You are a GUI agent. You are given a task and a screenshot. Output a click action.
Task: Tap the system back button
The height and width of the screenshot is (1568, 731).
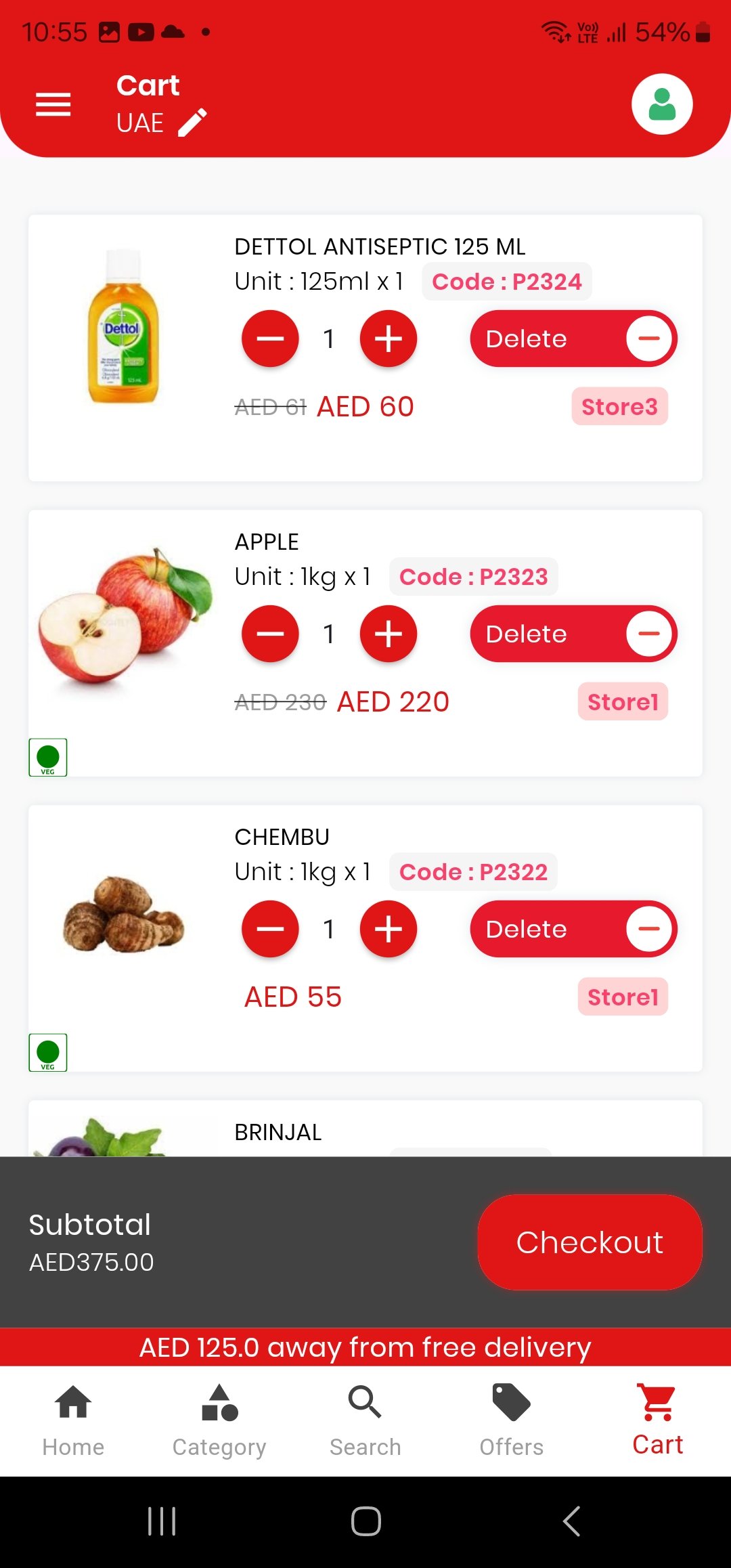572,1521
